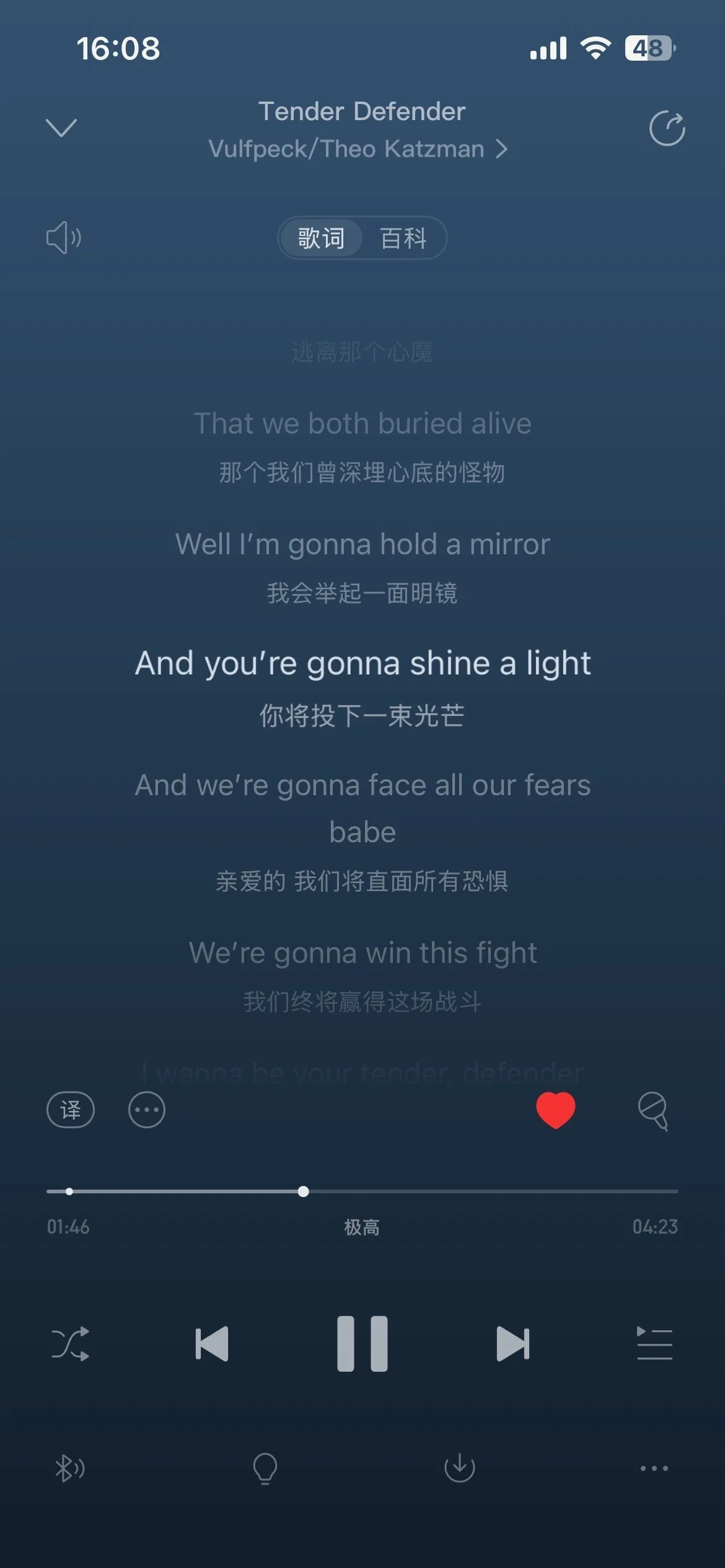Switch to the 百科 tab
Screen dimensions: 725x1568
403,238
